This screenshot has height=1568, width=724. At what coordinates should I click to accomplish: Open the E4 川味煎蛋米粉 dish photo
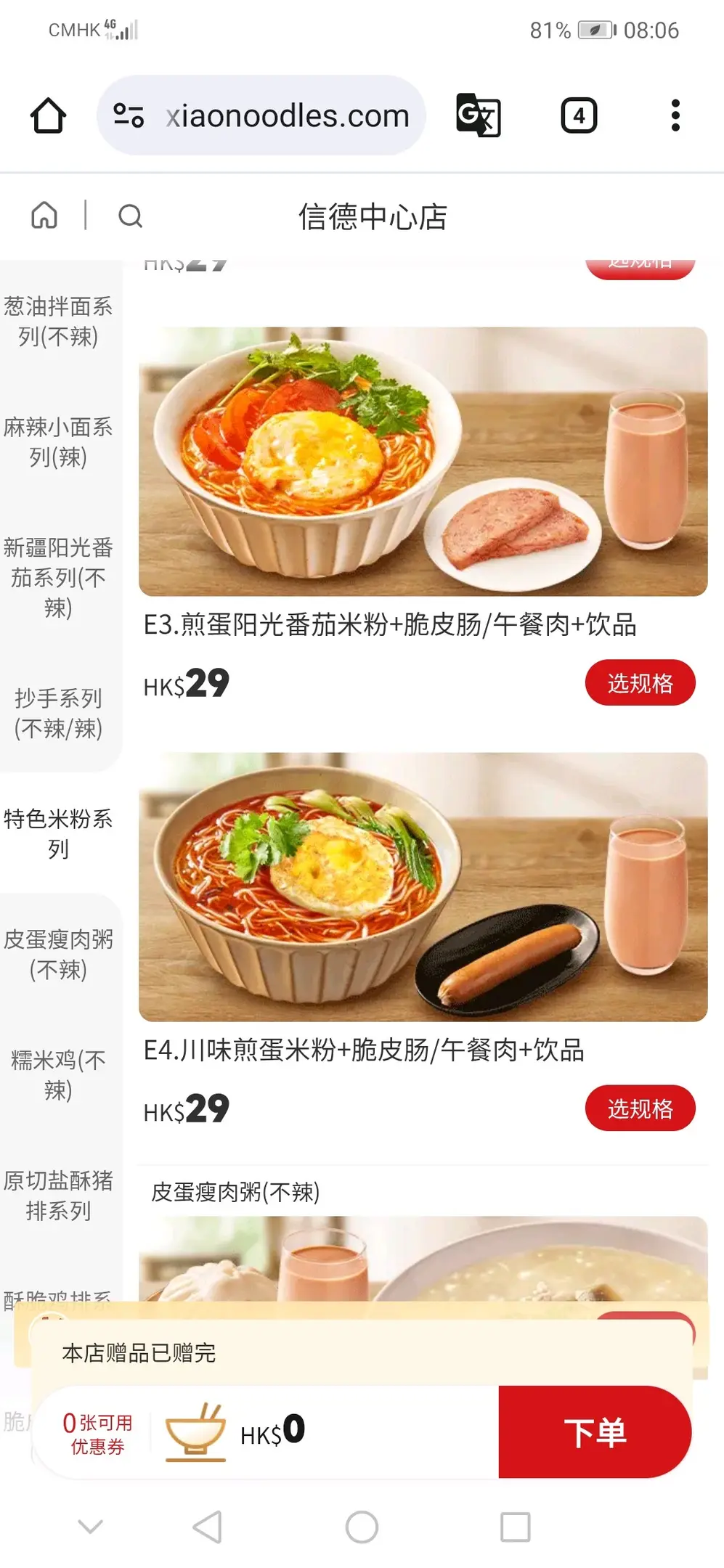[x=423, y=887]
